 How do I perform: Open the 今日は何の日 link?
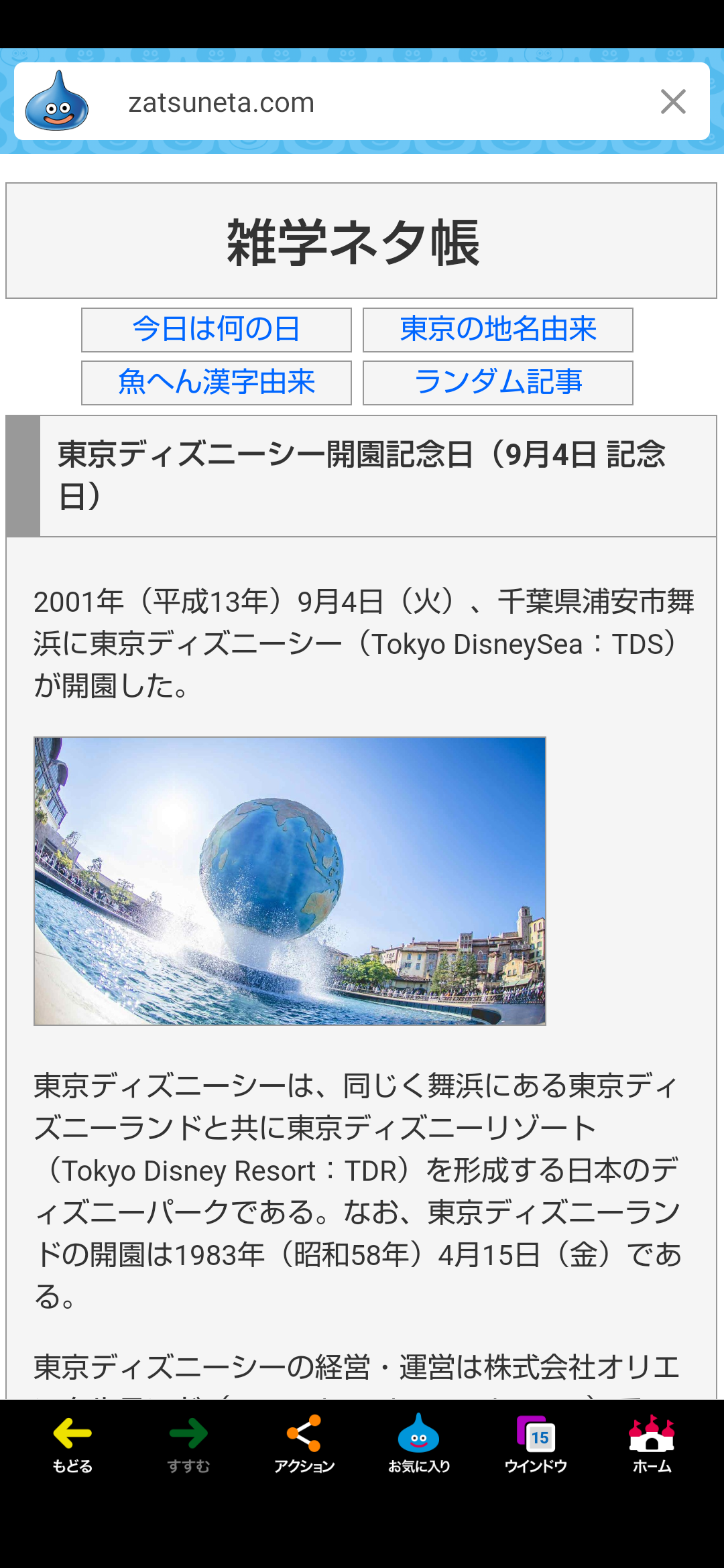click(x=217, y=330)
